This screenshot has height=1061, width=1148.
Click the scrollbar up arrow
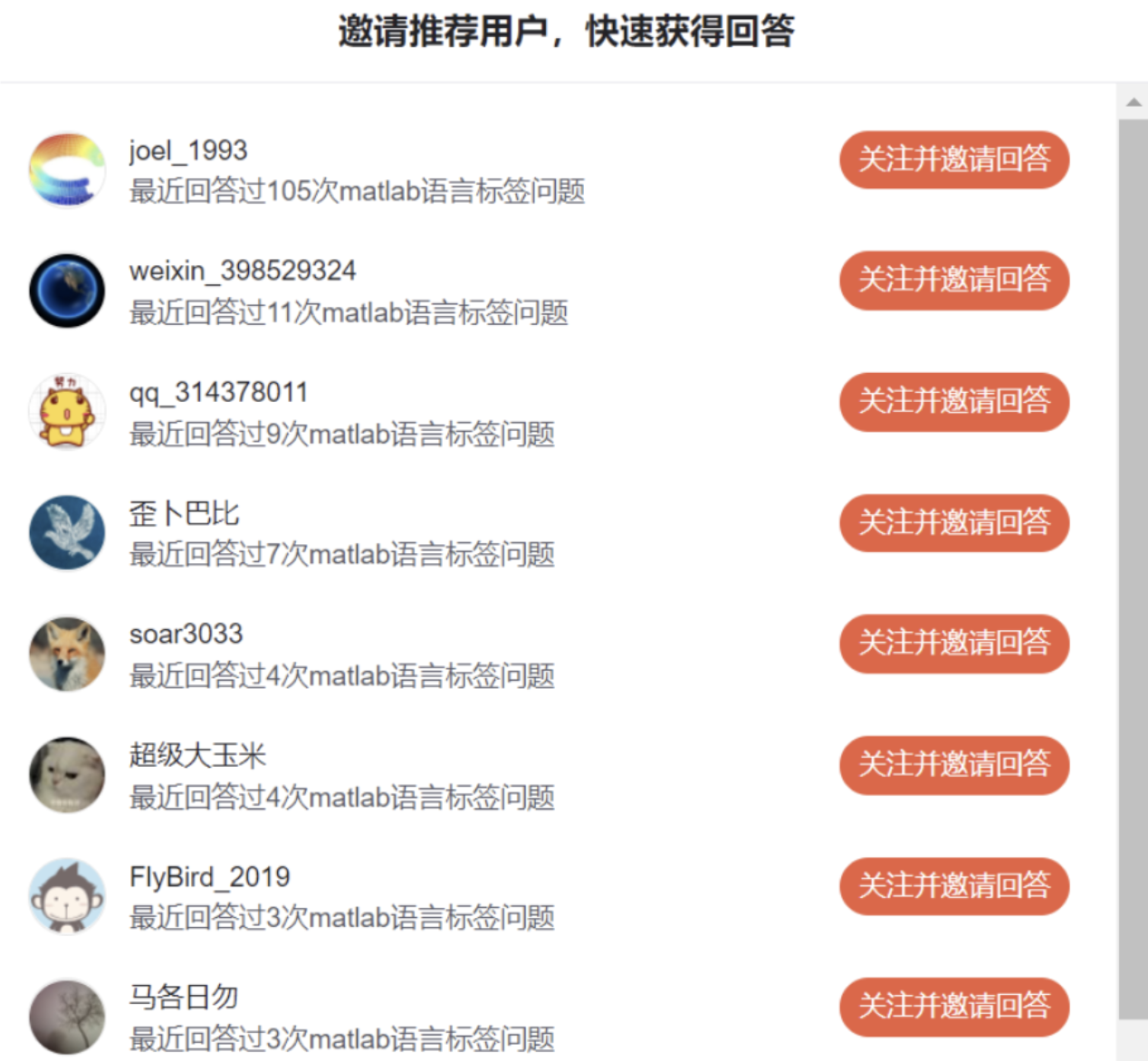(1133, 102)
